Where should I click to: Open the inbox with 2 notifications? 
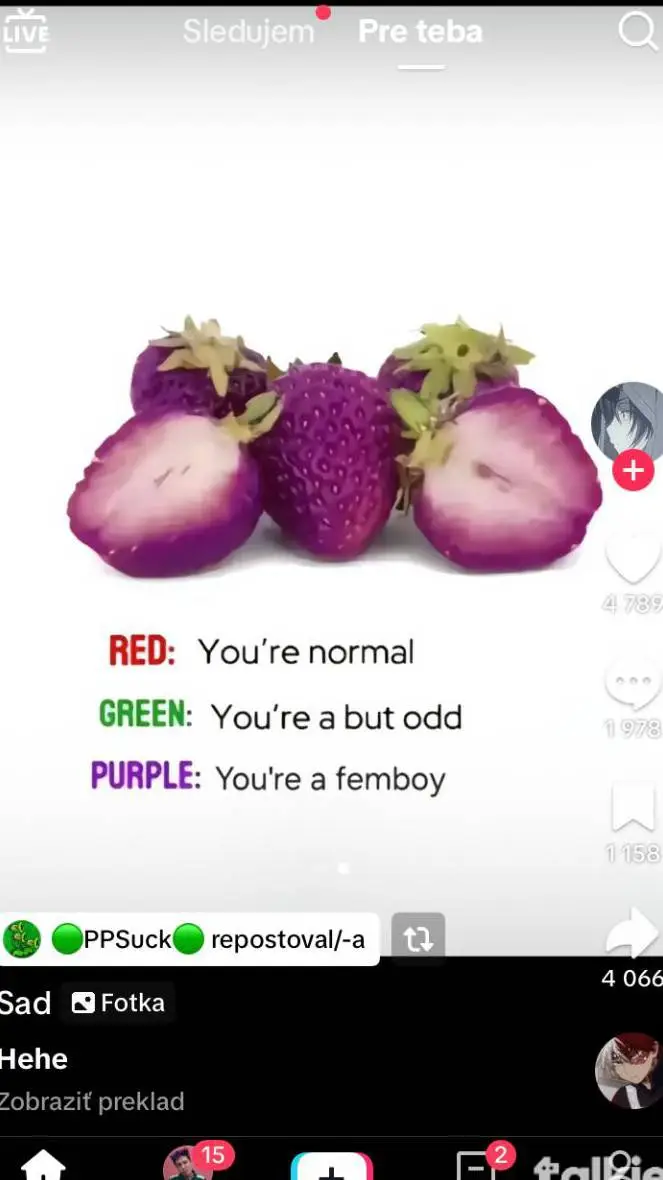coord(475,1166)
